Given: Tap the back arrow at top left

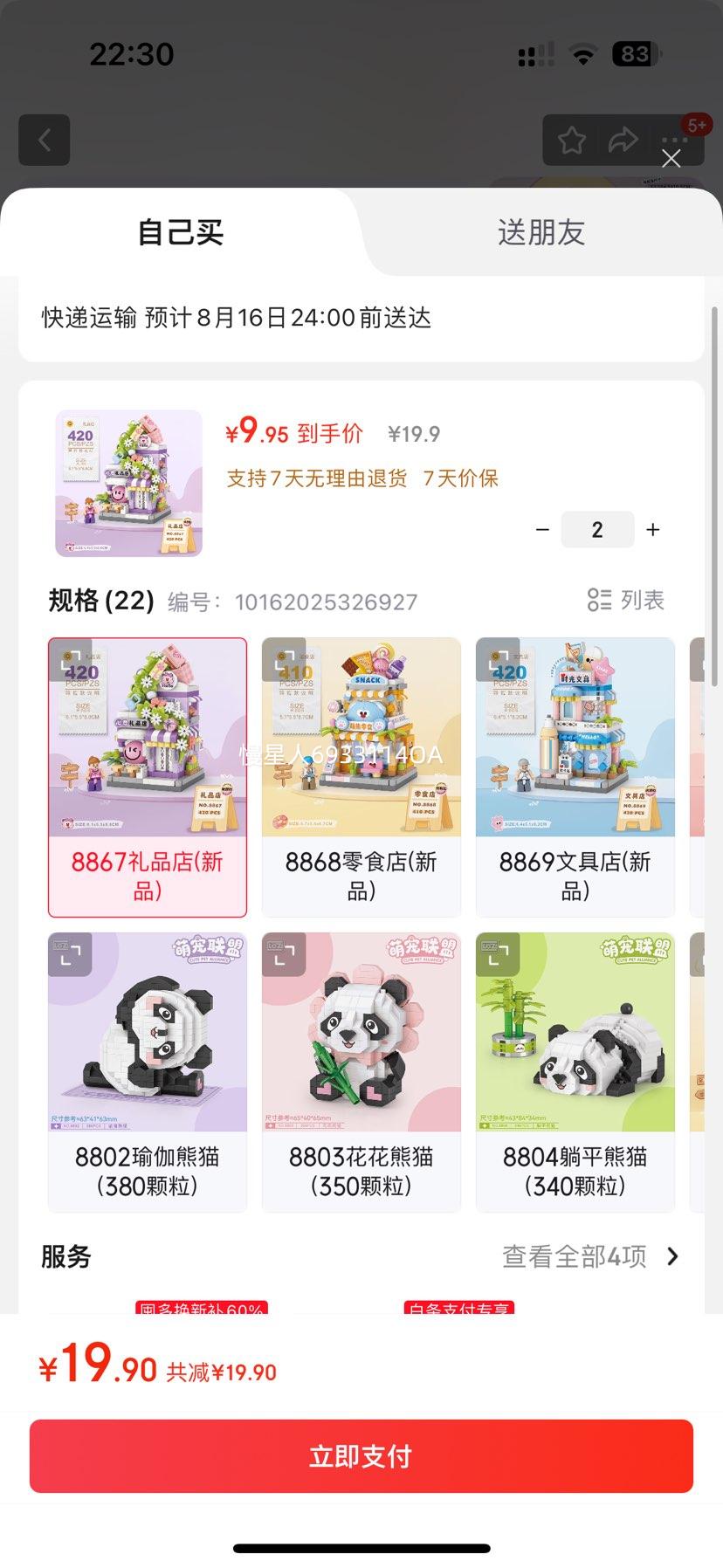Looking at the screenshot, I should click(44, 140).
